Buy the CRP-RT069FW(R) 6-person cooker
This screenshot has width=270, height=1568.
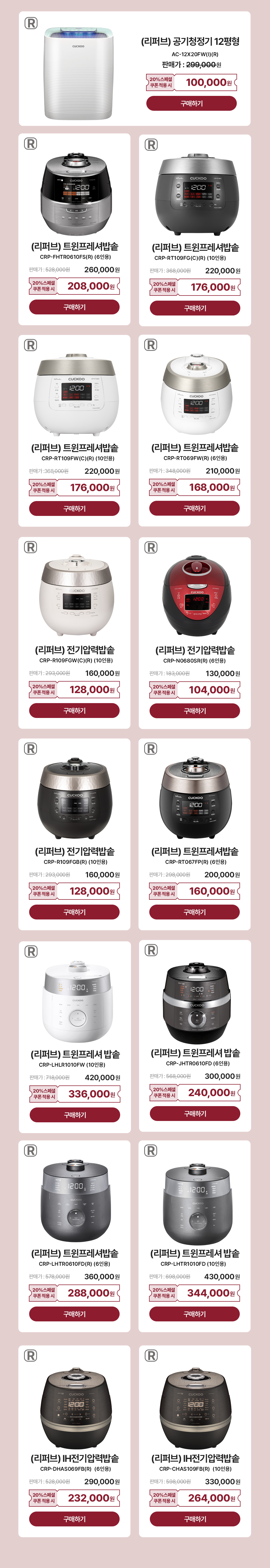point(195,508)
